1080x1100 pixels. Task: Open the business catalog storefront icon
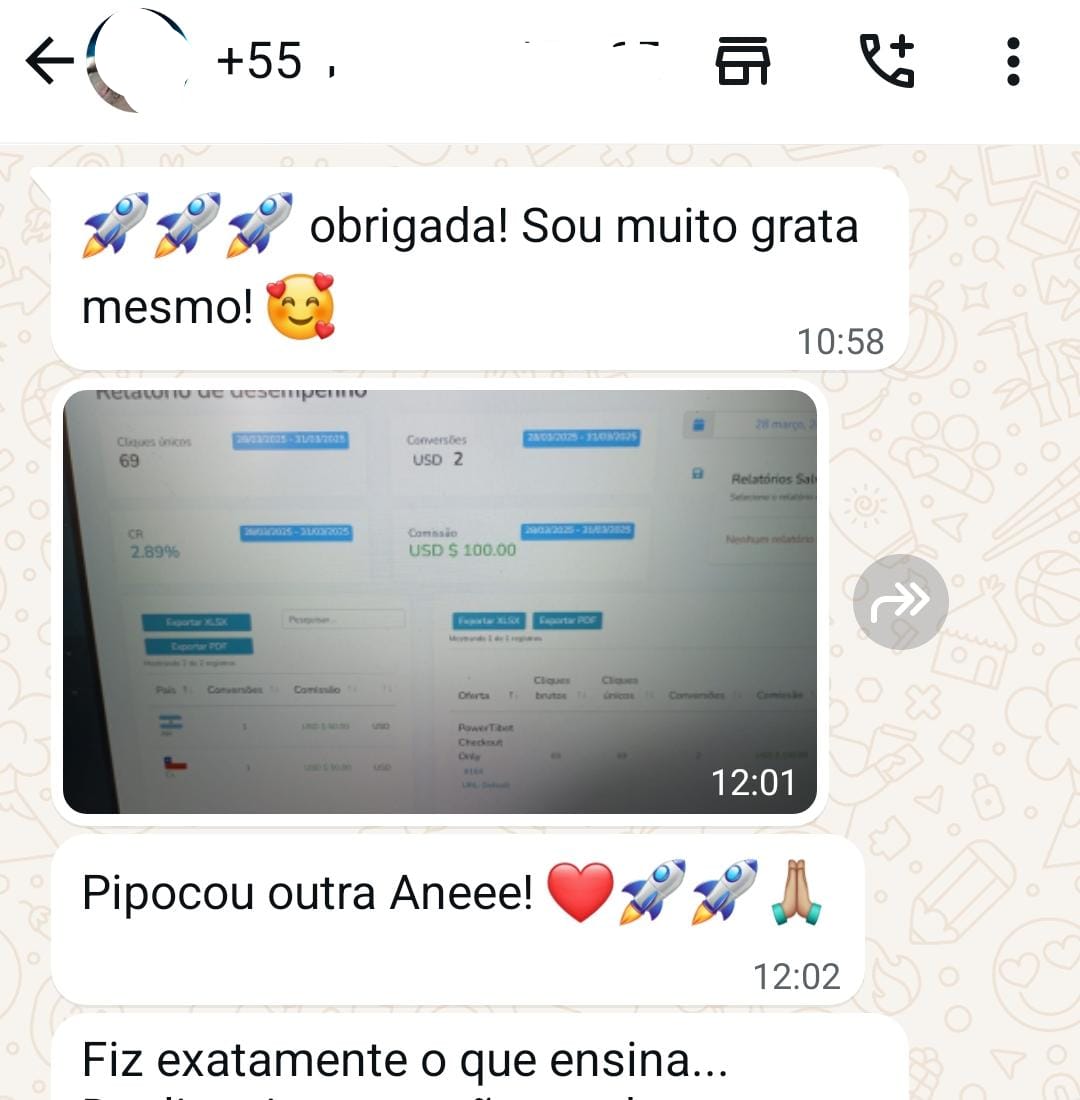point(742,62)
